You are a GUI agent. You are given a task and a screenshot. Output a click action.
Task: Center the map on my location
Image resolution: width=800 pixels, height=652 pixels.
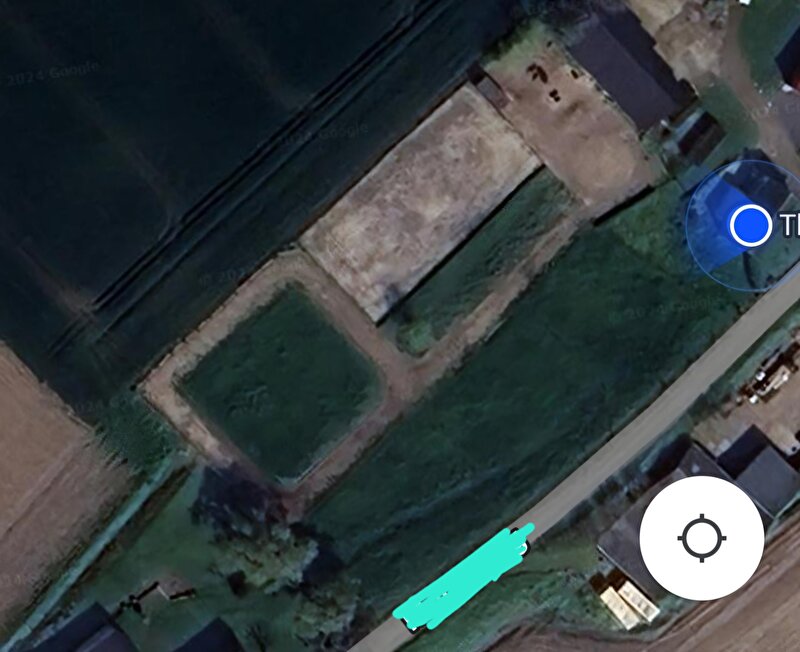[701, 538]
